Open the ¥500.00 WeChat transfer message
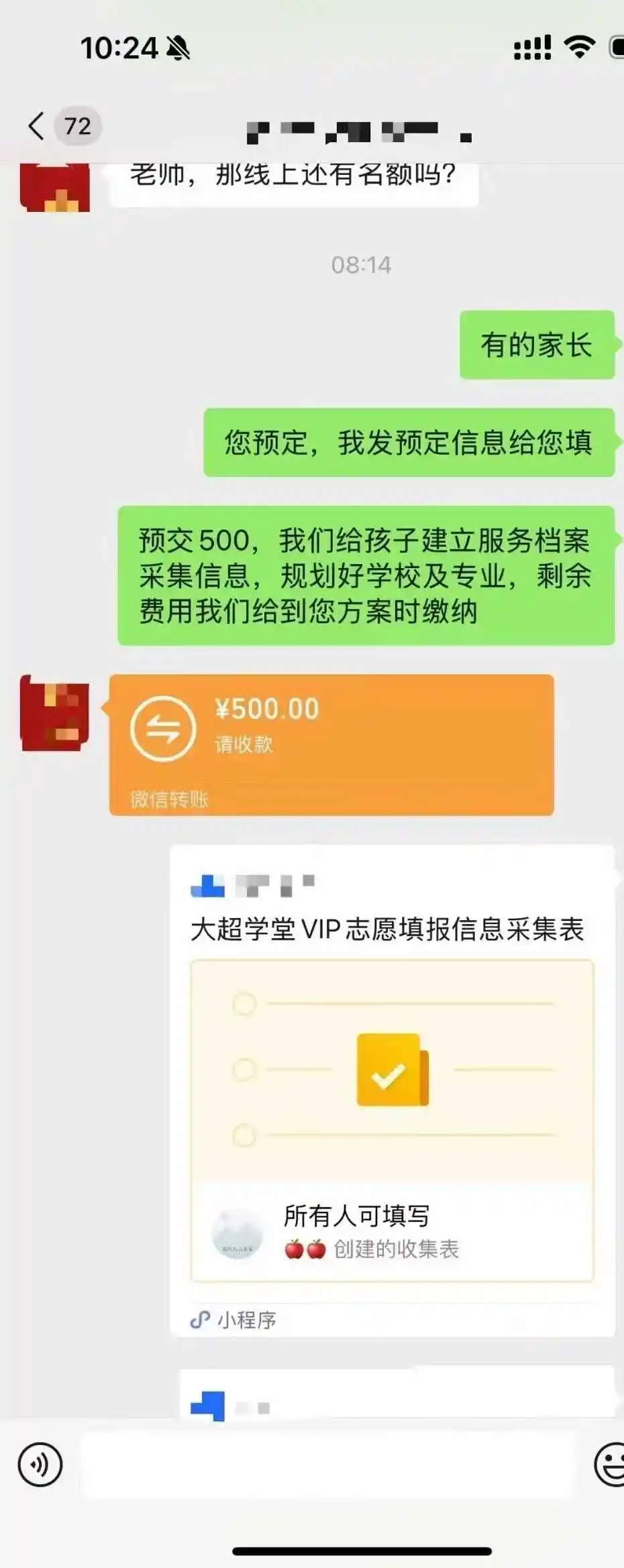This screenshot has height=1568, width=624. (331, 744)
